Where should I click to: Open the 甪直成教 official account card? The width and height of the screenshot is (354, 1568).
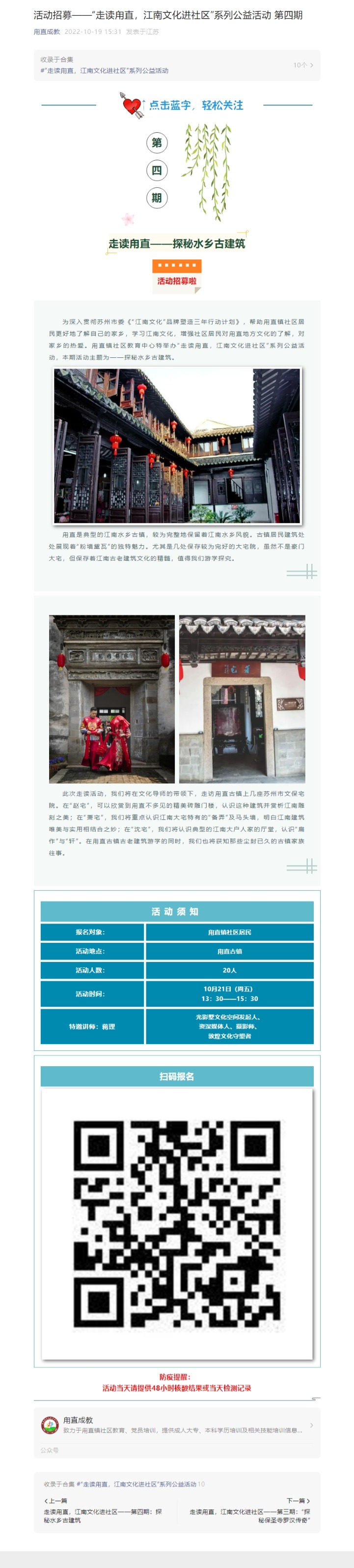click(176, 1425)
